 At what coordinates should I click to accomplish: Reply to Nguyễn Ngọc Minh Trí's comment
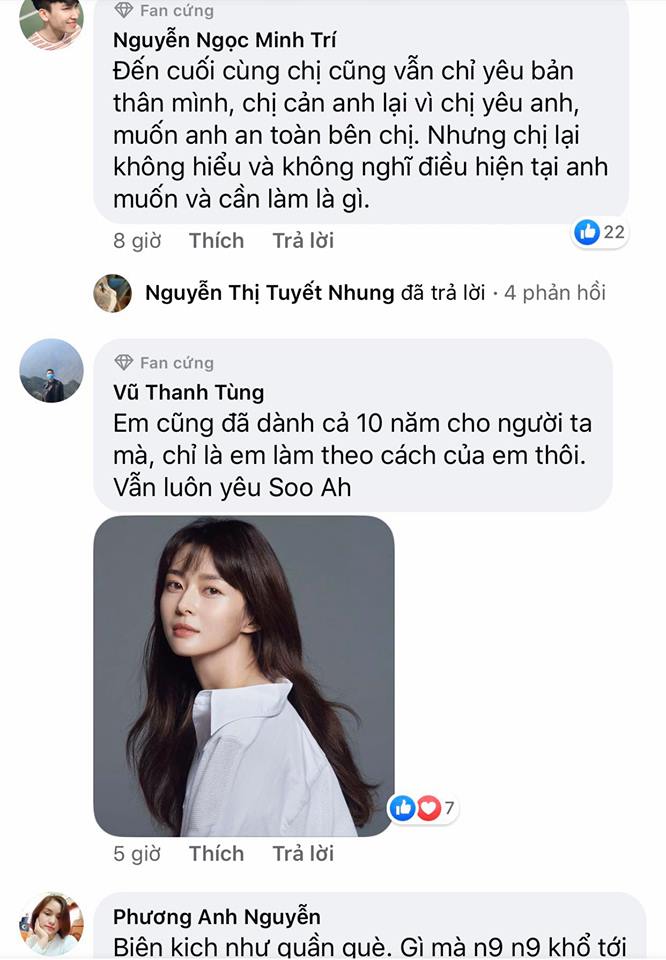[x=303, y=241]
